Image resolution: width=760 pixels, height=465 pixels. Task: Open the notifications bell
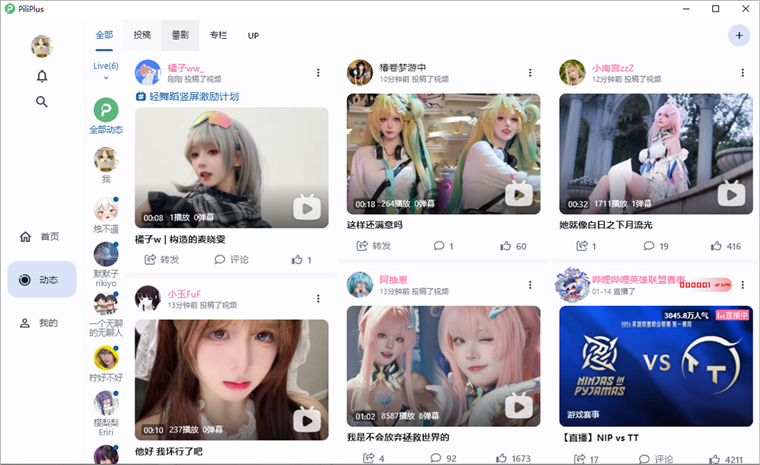pos(42,76)
